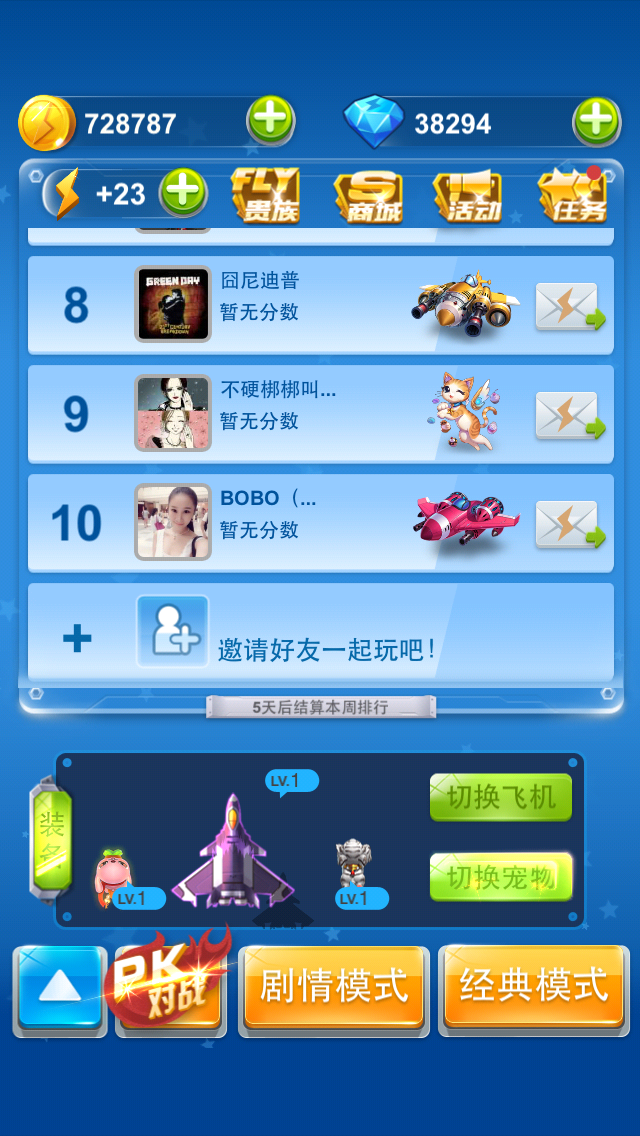The height and width of the screenshot is (1136, 640).
Task: Invite friends to play together
Action: point(320,635)
